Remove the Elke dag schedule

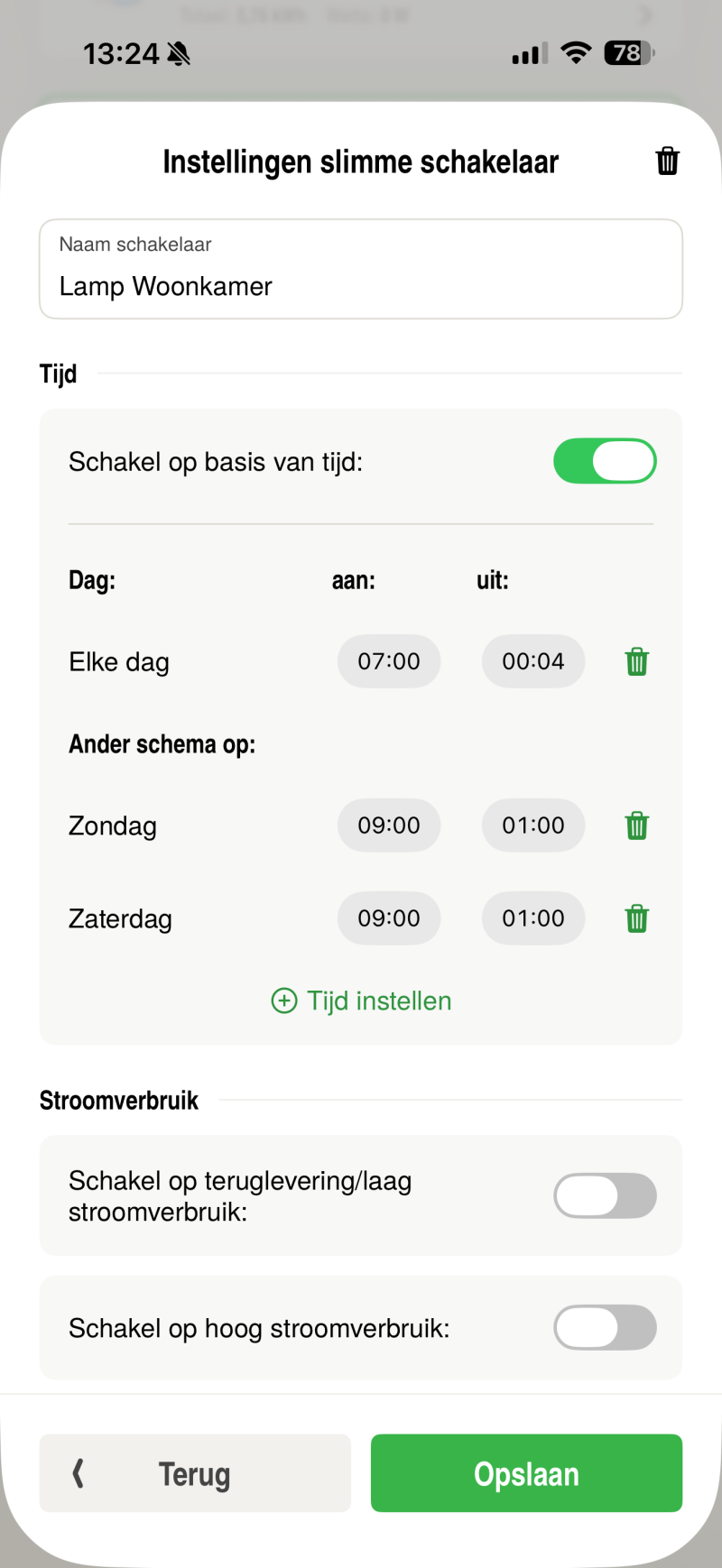tap(637, 661)
